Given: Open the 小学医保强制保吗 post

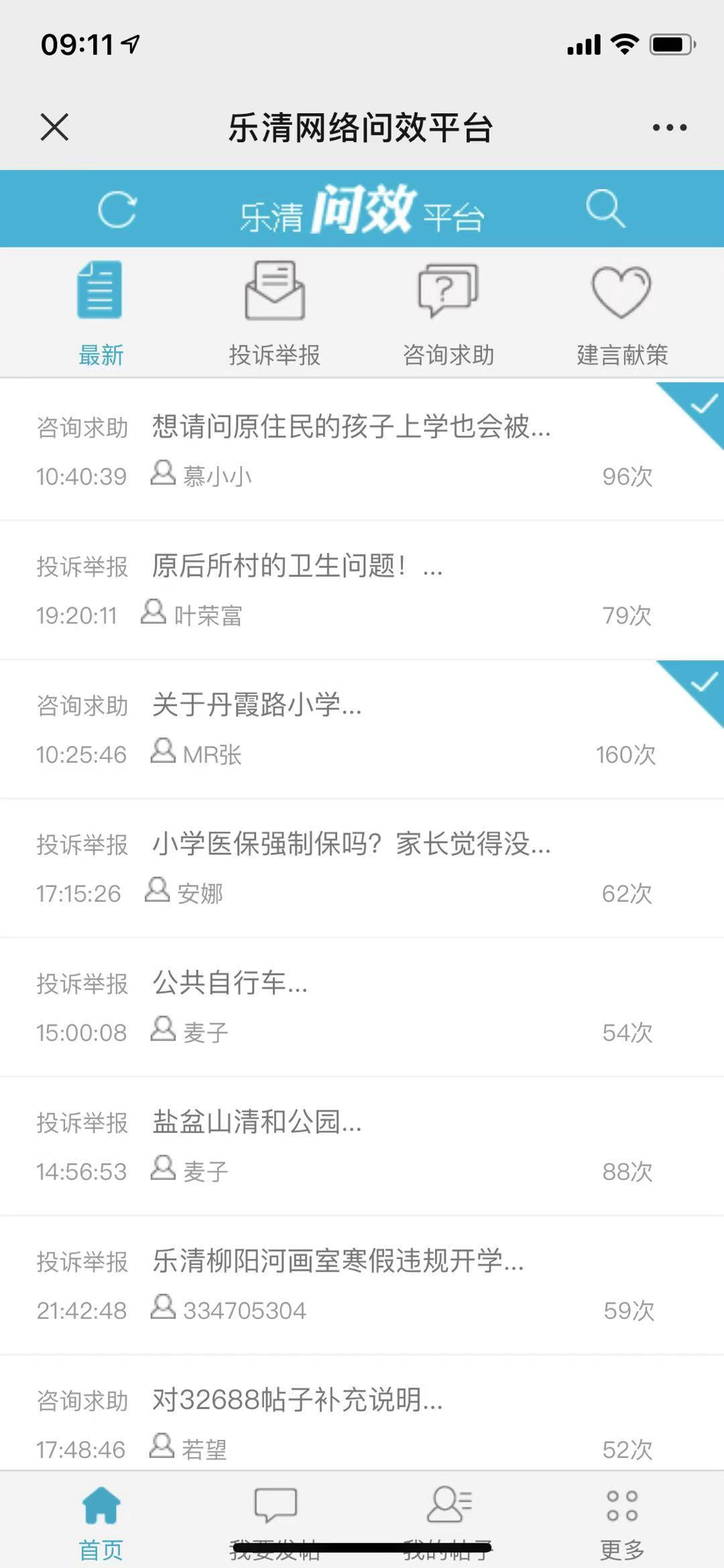Looking at the screenshot, I should pos(351,844).
